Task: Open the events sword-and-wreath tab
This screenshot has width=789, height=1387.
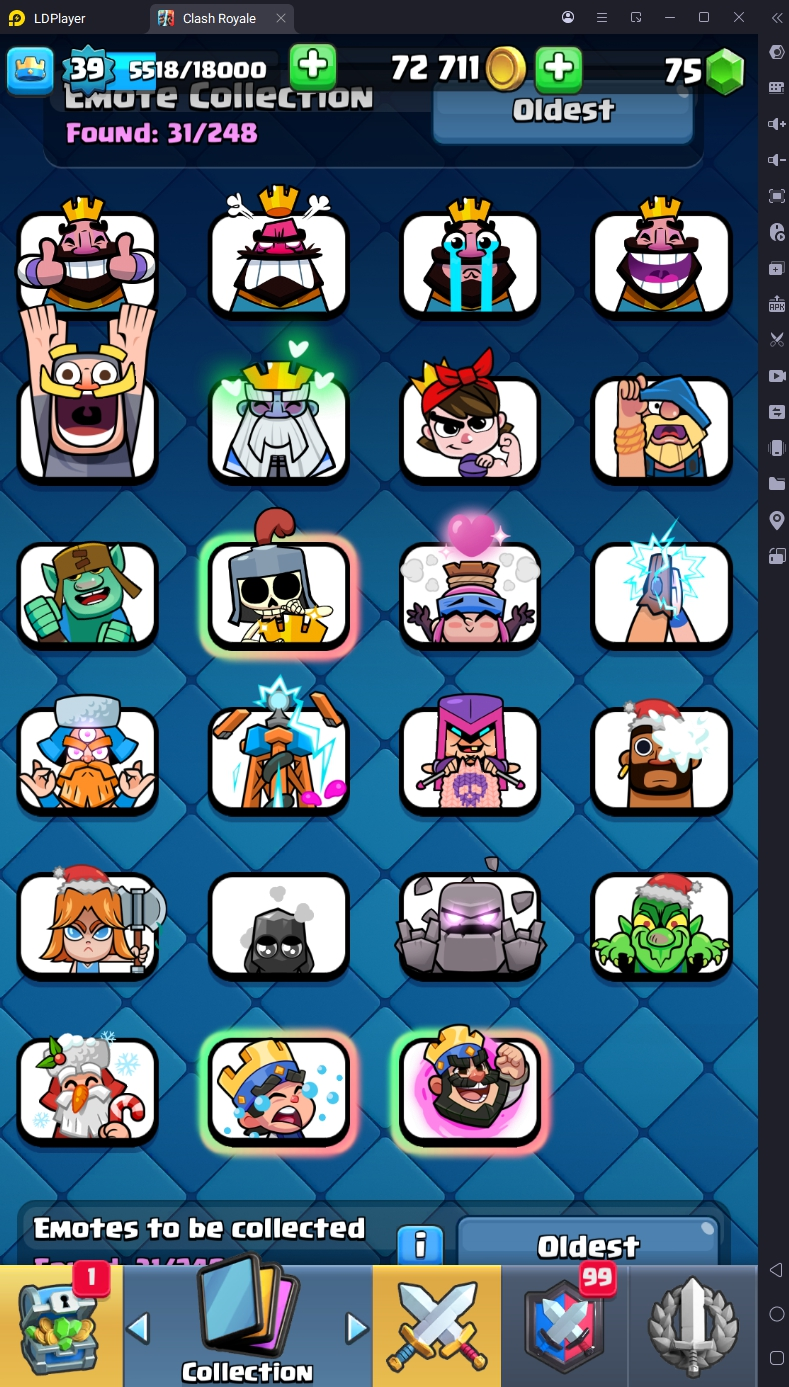Action: pos(693,1326)
